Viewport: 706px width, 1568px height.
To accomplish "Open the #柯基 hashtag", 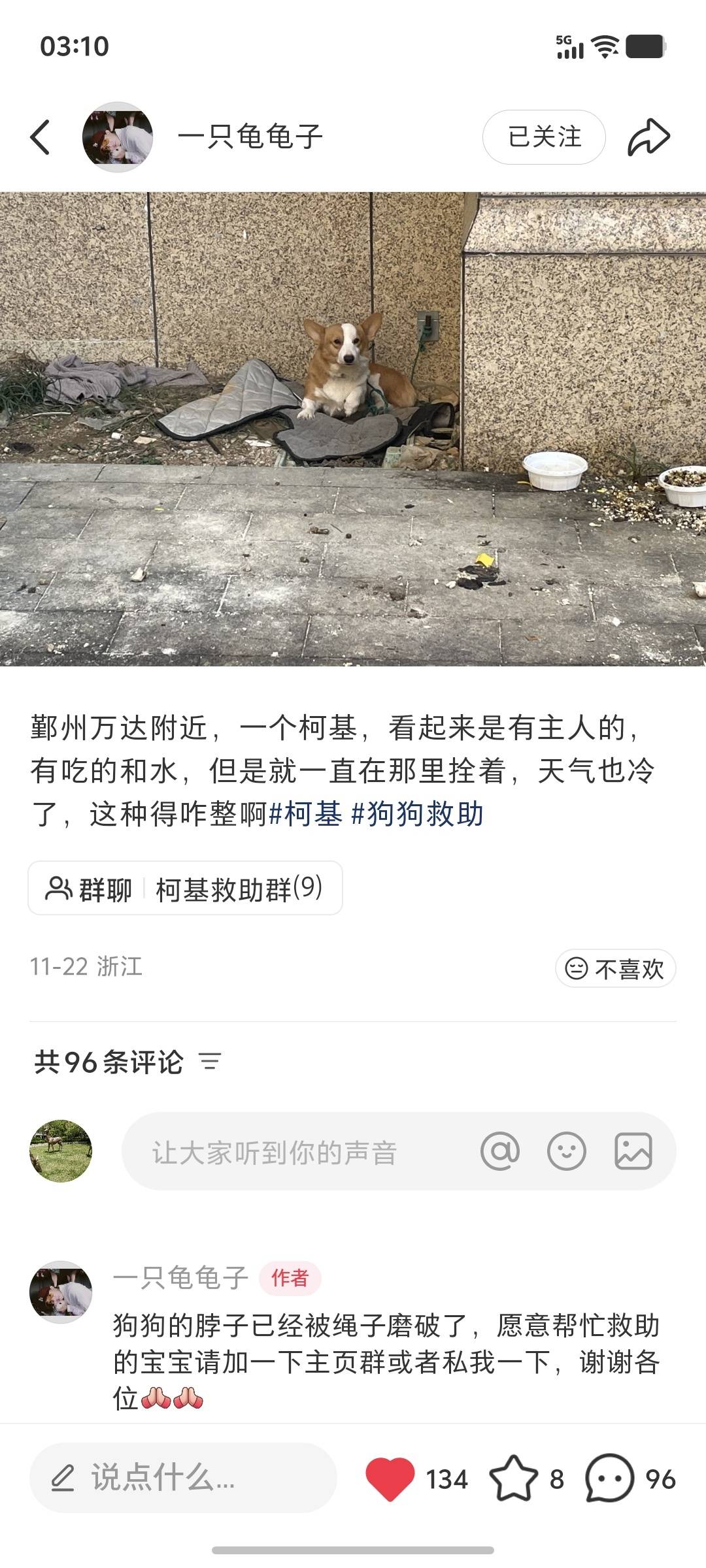I will pos(306,814).
